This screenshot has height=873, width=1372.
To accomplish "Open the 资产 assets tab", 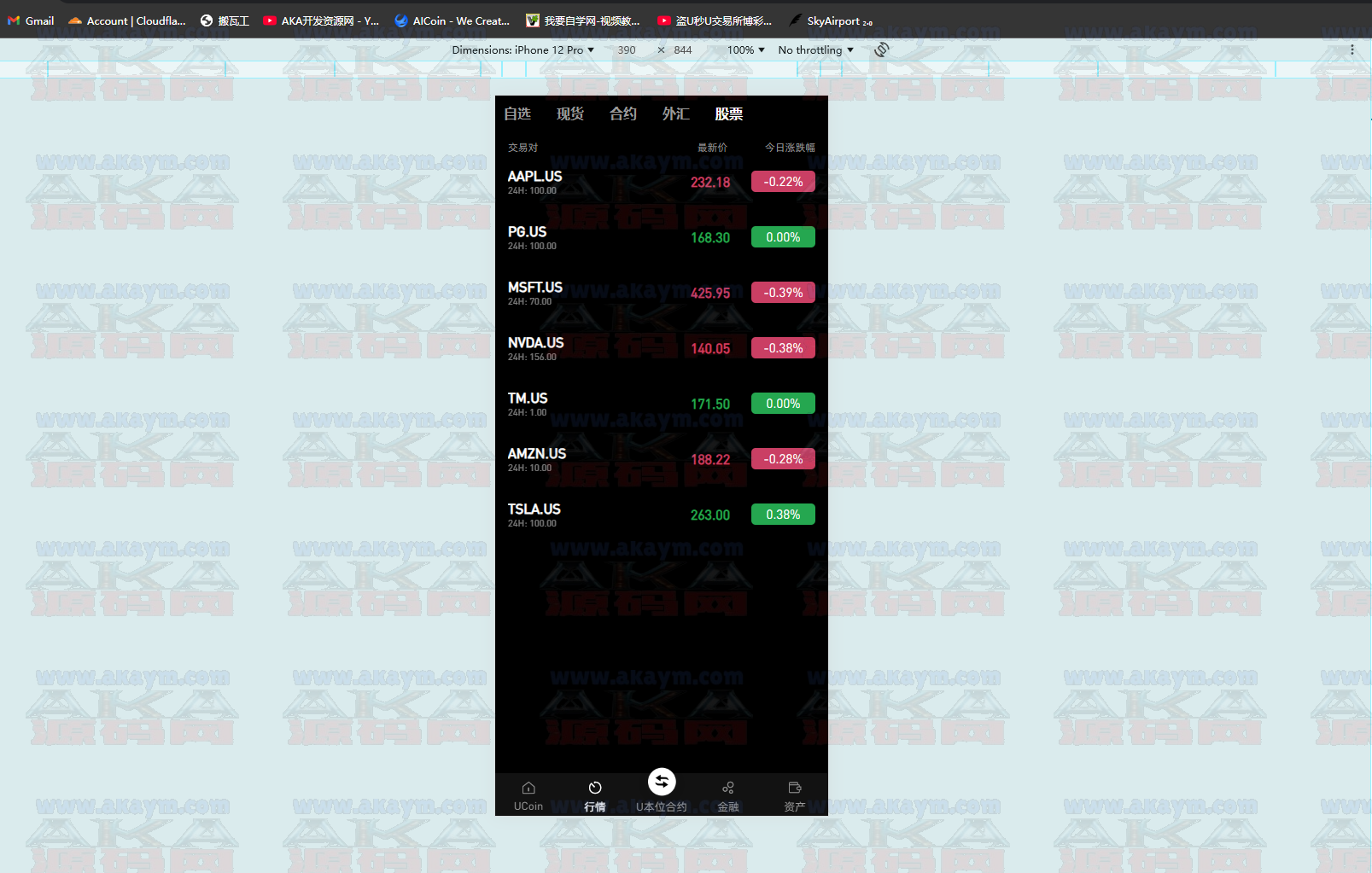I will tap(795, 795).
